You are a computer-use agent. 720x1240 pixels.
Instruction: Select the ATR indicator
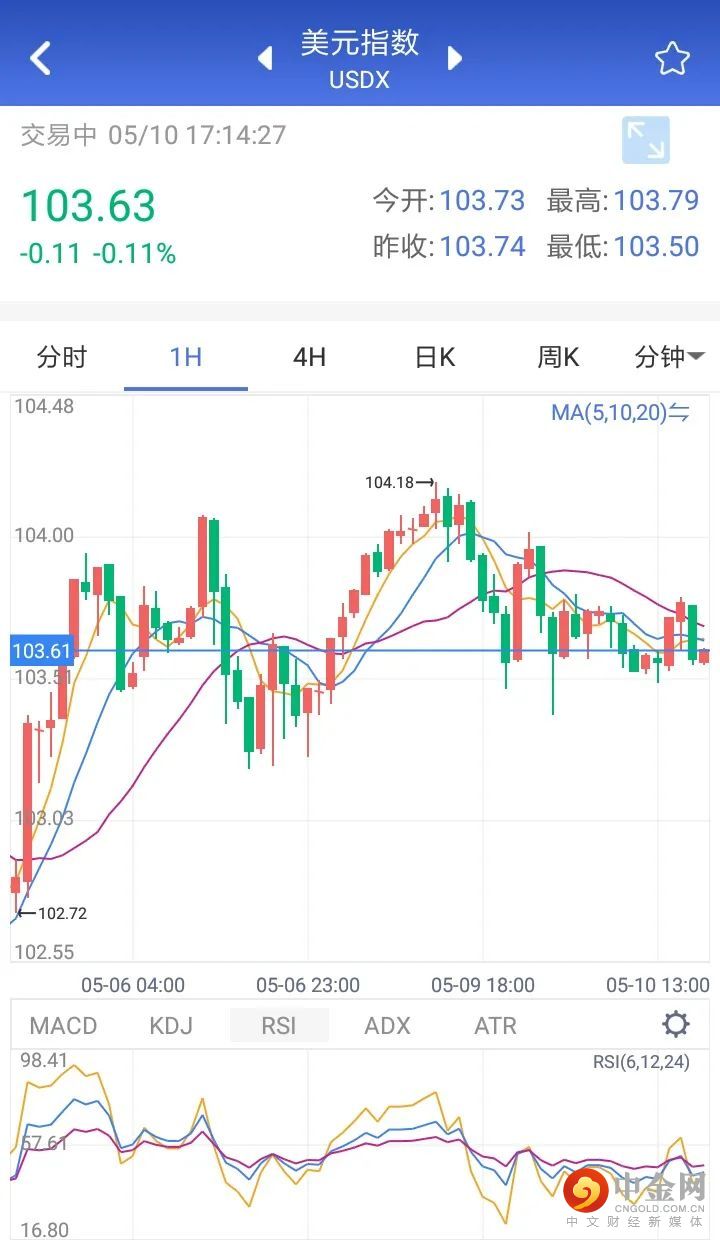[x=495, y=1025]
